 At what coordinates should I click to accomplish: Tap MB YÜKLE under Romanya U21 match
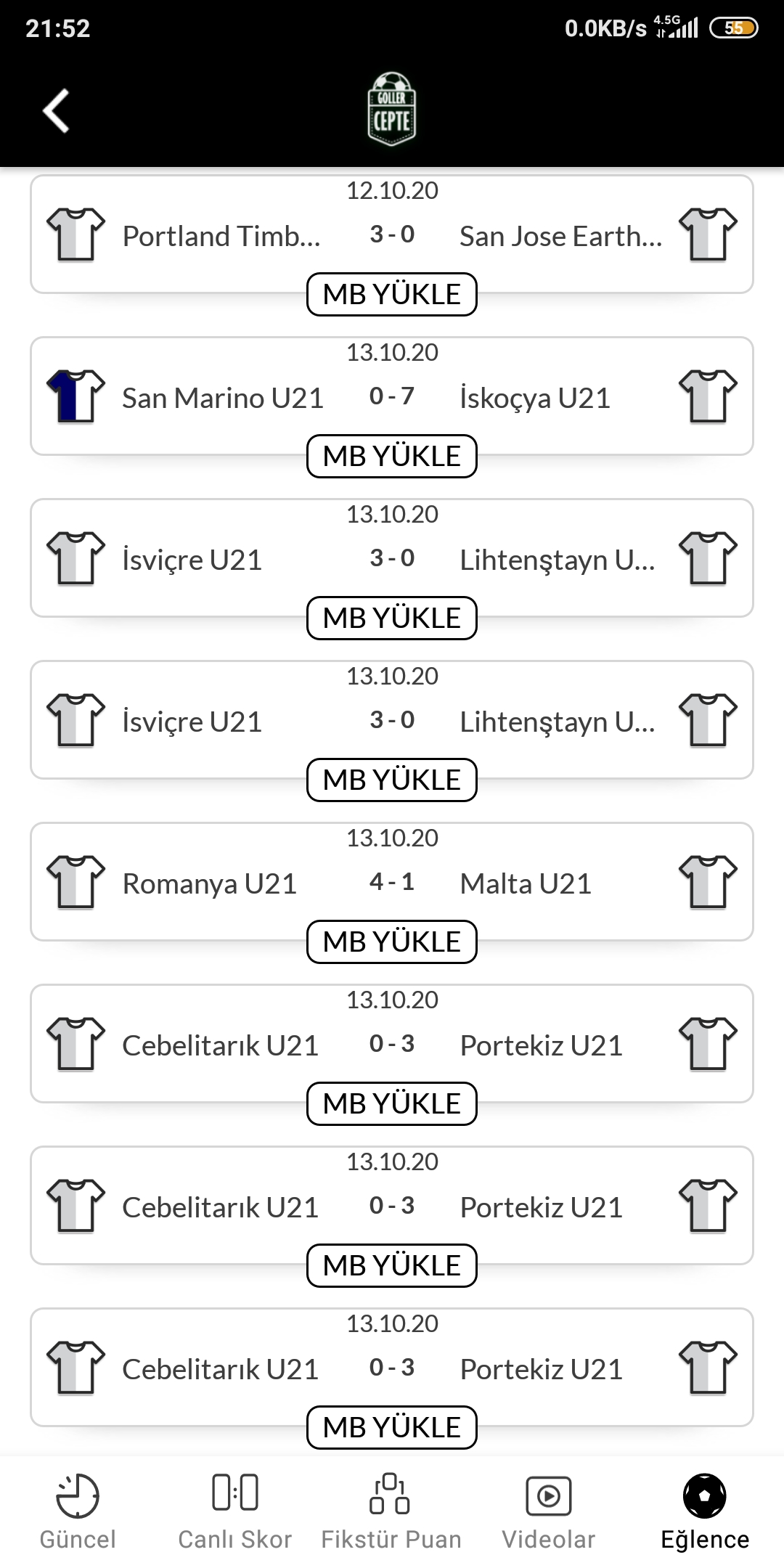(x=392, y=942)
